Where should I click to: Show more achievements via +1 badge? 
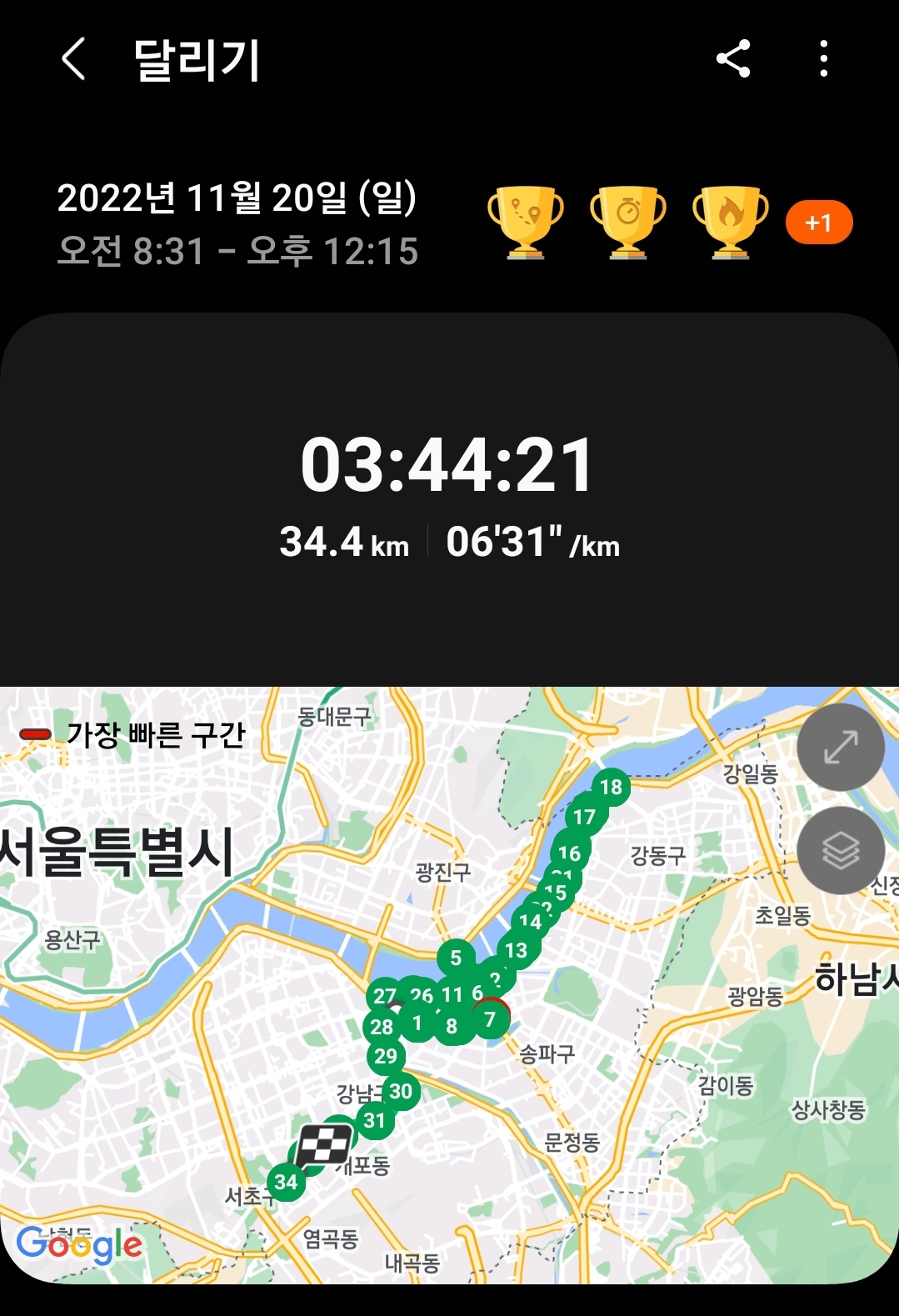819,223
